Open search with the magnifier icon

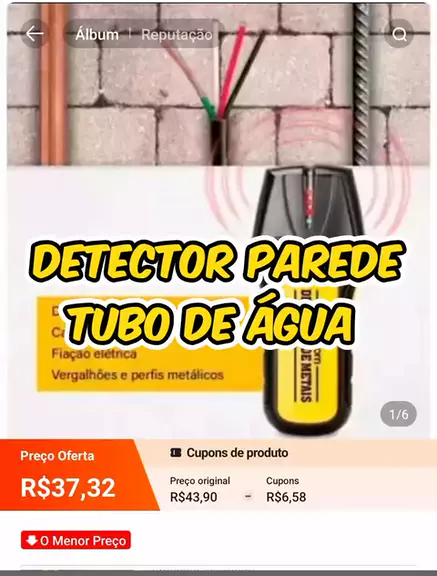(399, 34)
